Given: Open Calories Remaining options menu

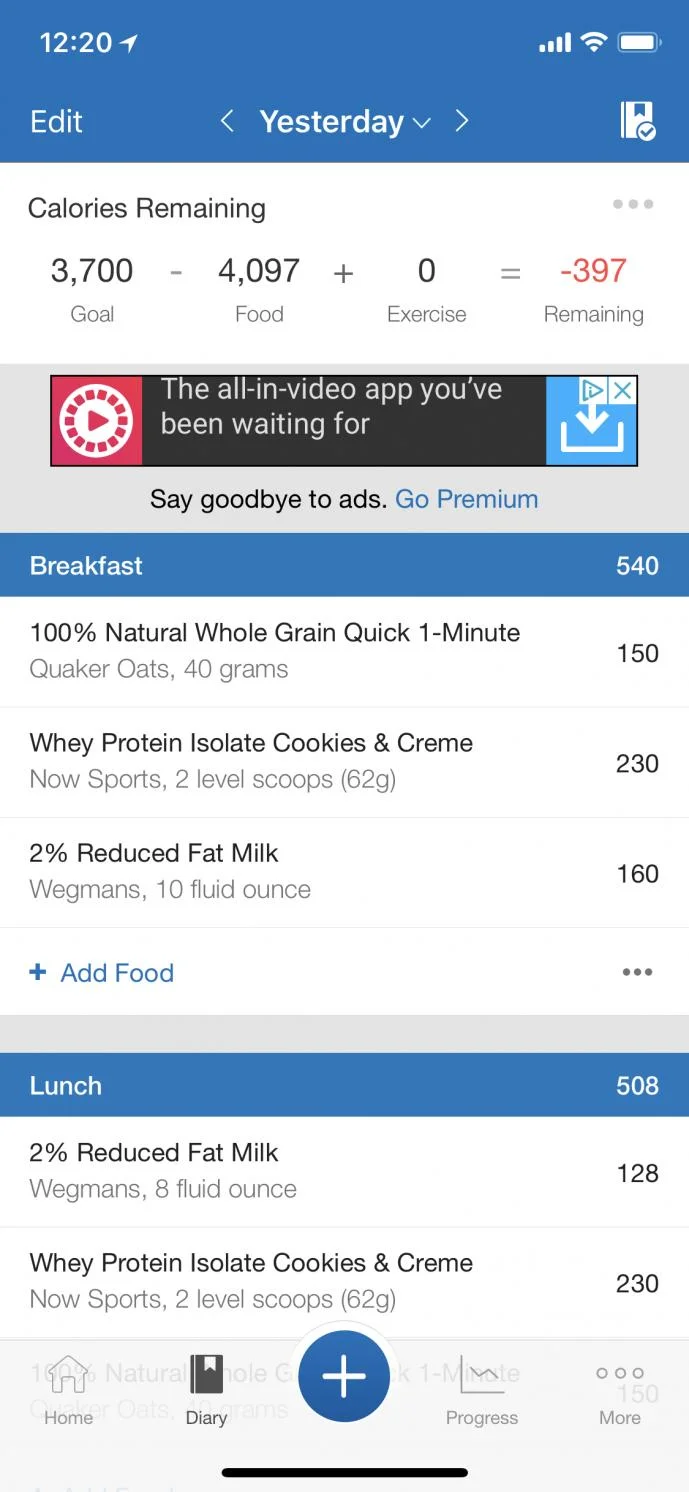Looking at the screenshot, I should click(x=633, y=204).
